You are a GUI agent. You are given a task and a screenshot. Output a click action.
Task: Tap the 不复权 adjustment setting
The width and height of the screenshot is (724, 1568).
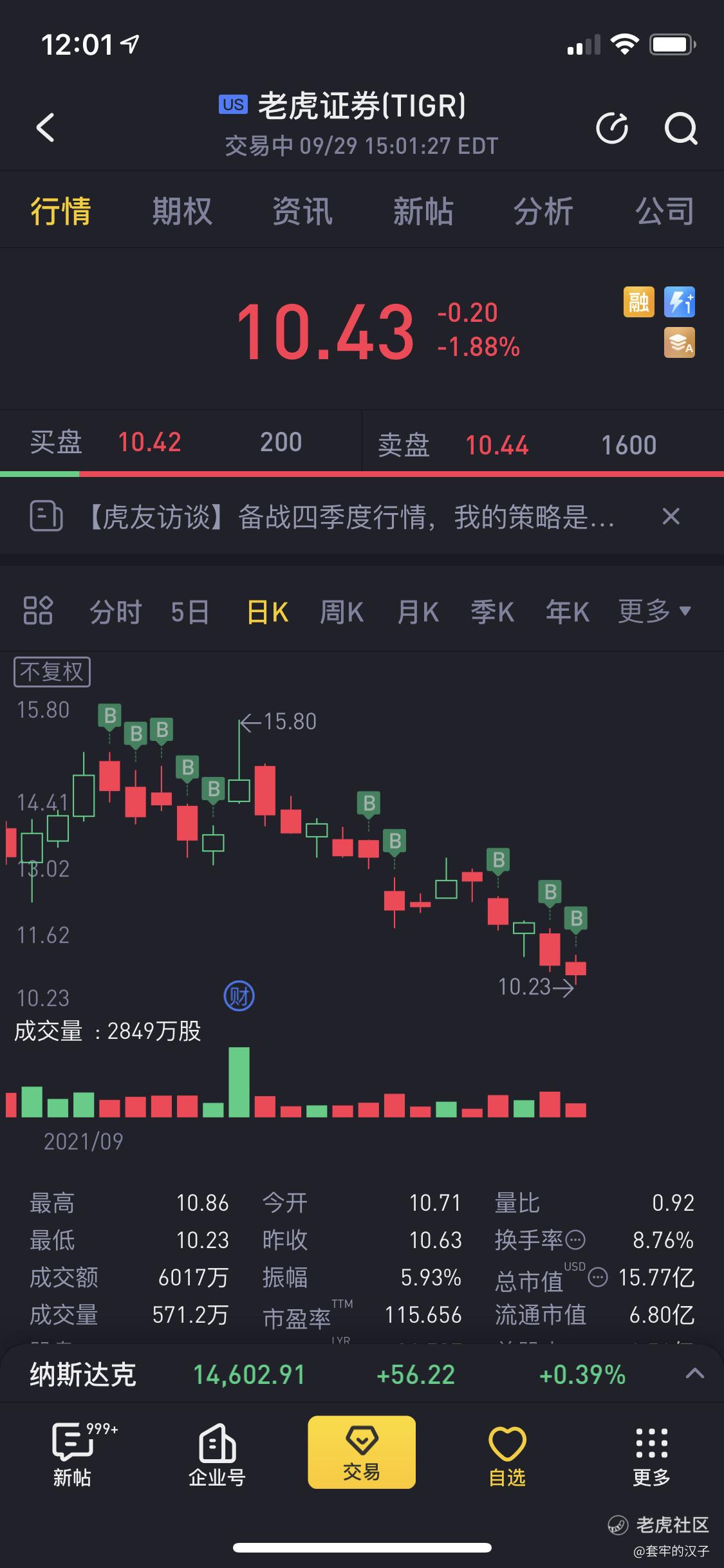click(x=52, y=672)
